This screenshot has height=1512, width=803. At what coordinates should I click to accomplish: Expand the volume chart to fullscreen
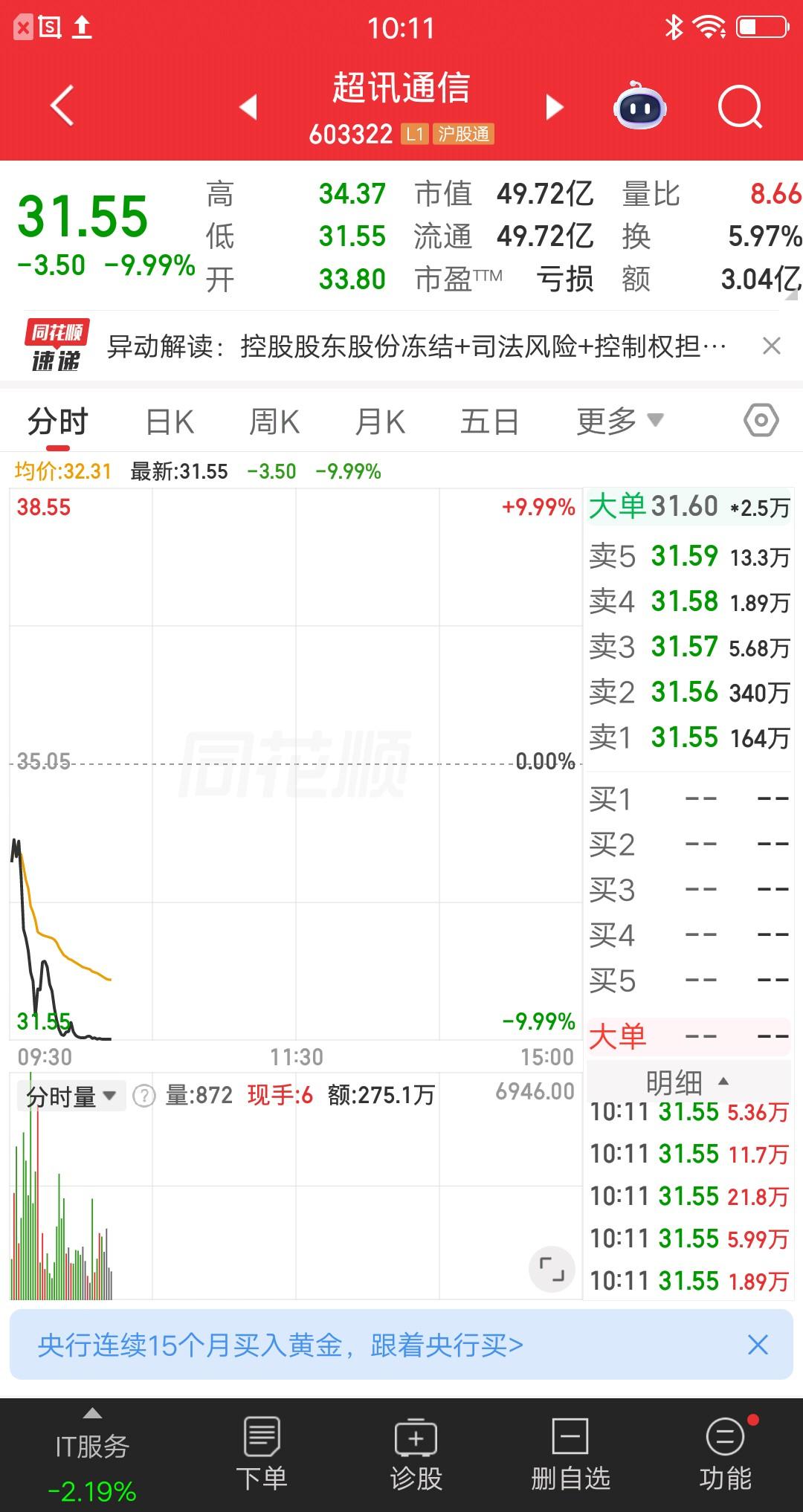click(x=553, y=1271)
